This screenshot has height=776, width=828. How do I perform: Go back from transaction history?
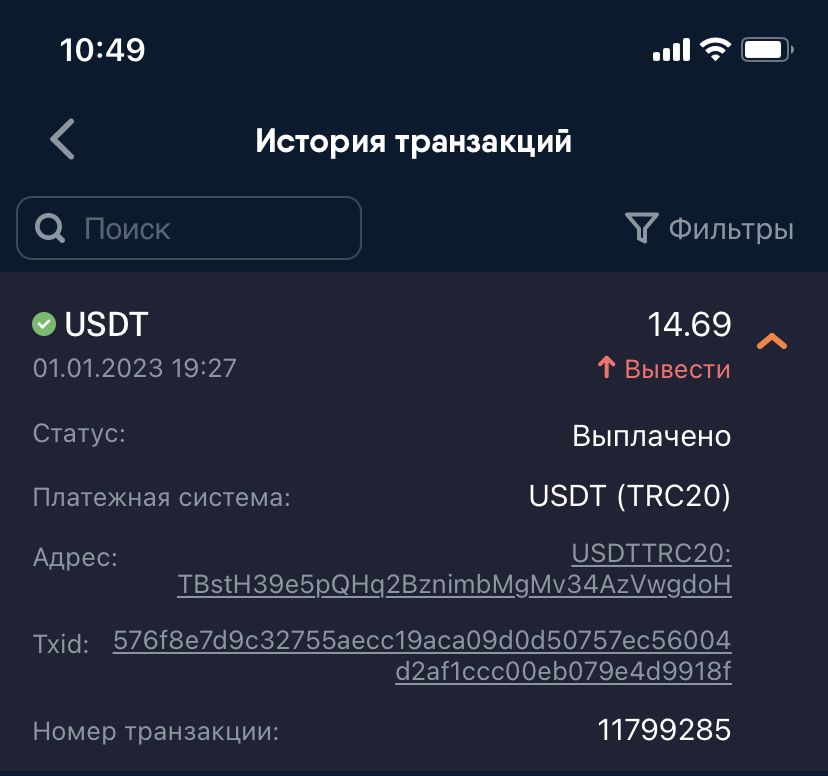(63, 140)
